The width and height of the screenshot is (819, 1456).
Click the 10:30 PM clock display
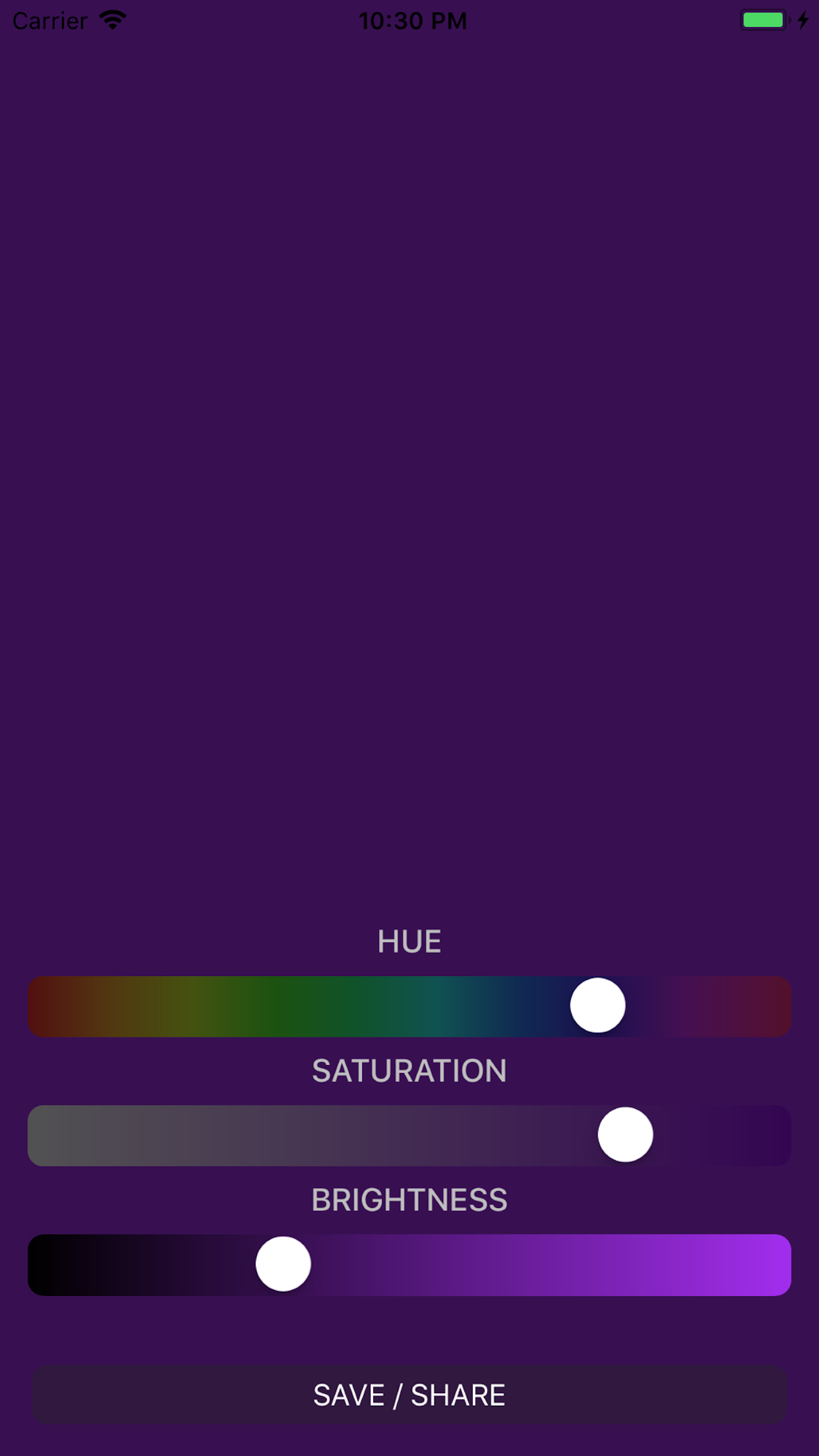pos(413,20)
